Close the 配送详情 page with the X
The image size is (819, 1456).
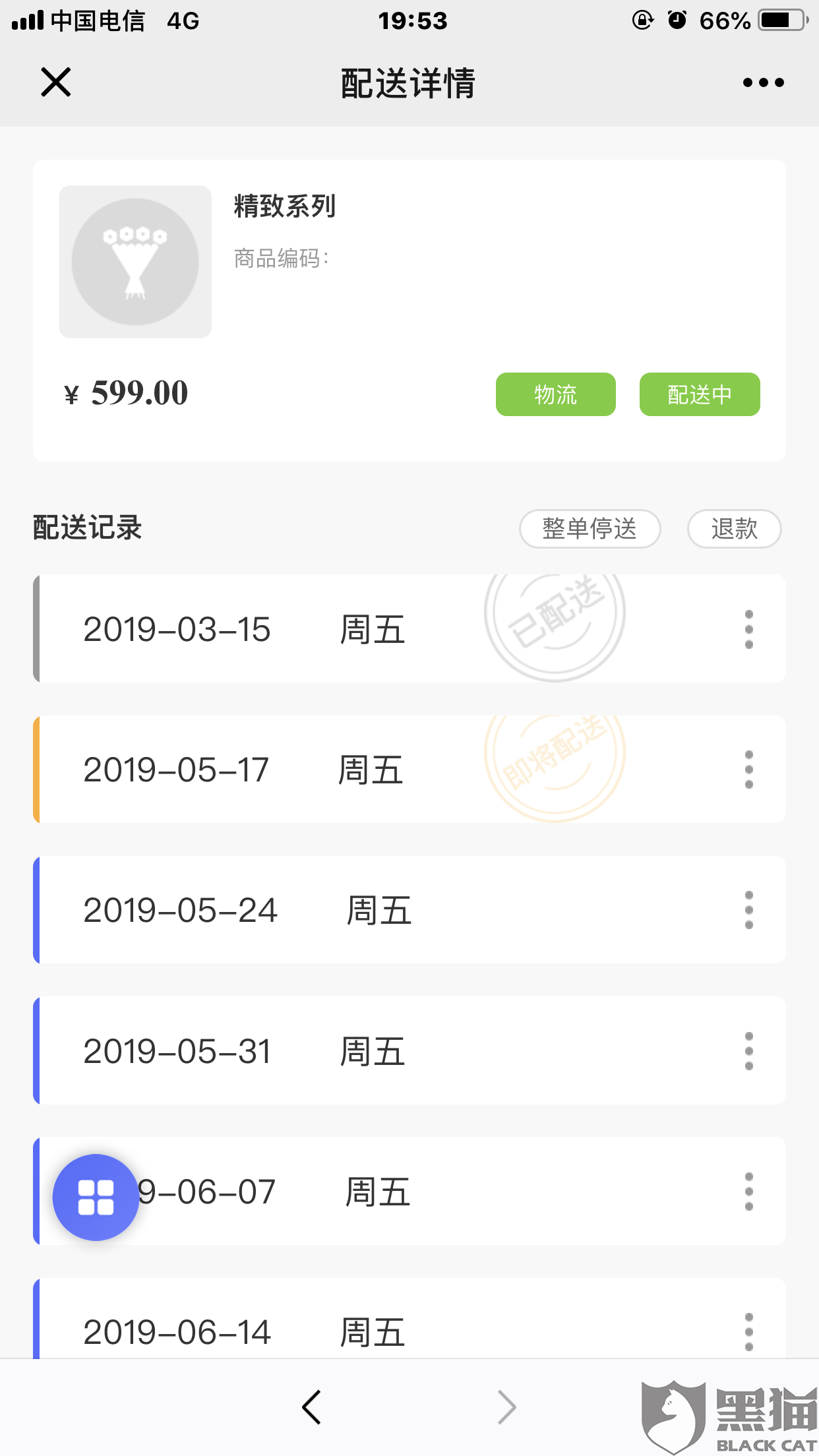pyautogui.click(x=55, y=82)
